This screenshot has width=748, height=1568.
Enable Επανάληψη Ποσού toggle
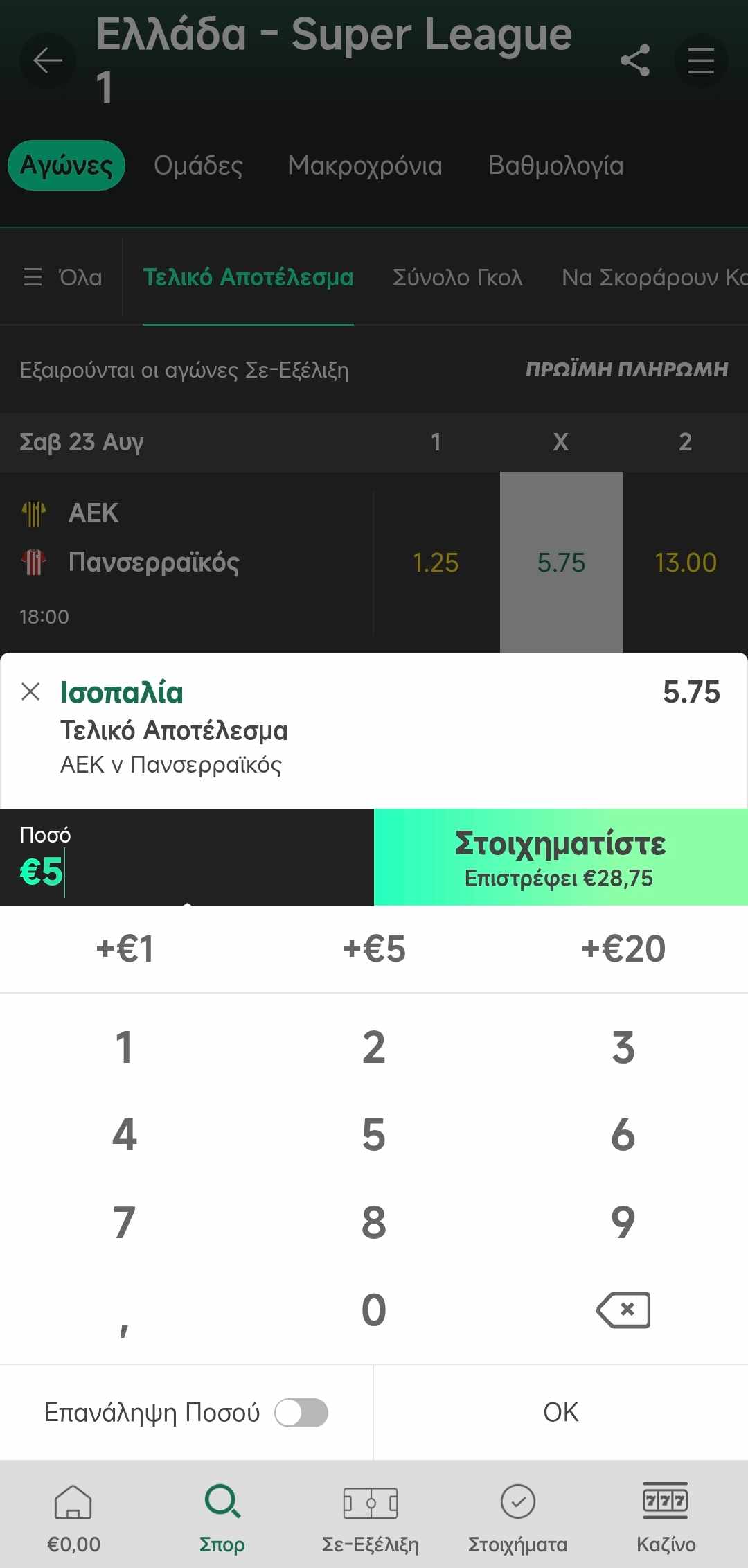[301, 1413]
